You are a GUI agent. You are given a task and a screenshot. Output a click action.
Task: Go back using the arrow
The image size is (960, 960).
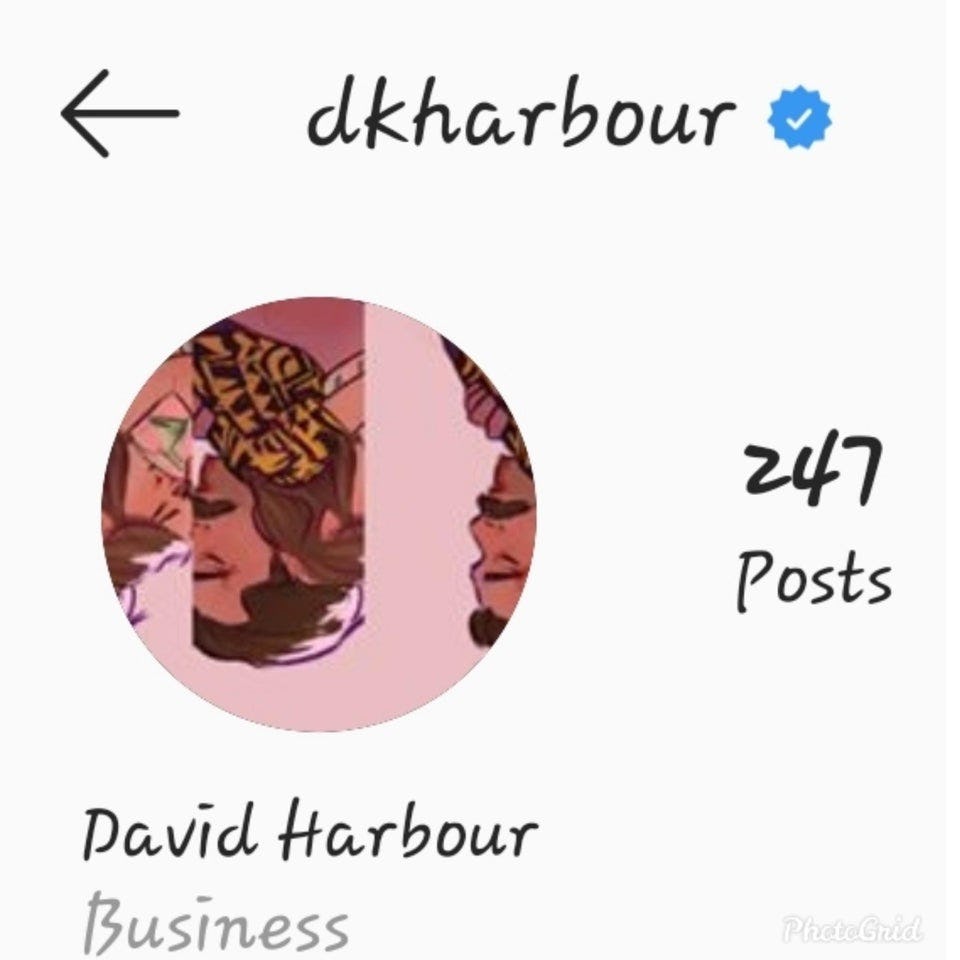click(119, 113)
